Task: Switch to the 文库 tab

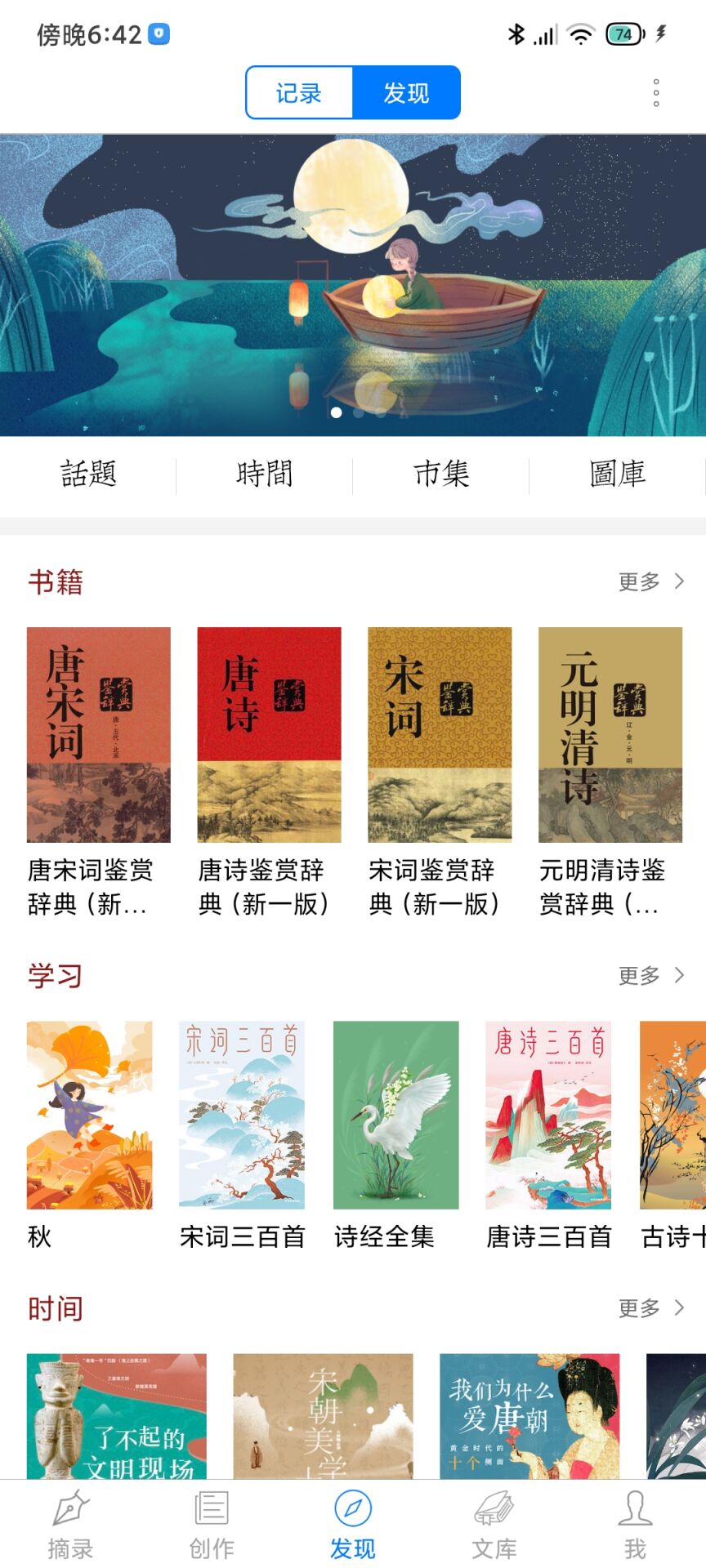Action: 494,1526
